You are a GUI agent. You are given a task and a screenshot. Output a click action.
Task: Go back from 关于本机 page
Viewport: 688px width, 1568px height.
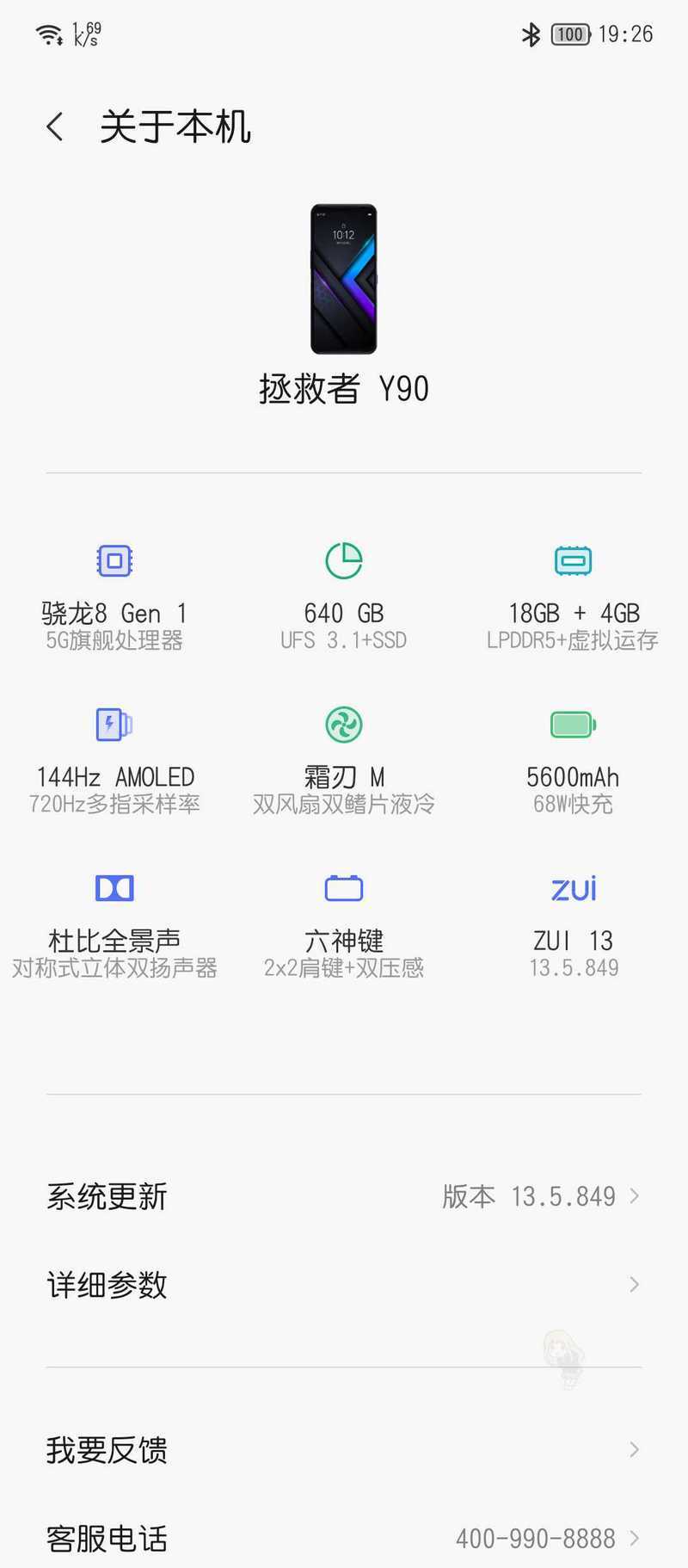pyautogui.click(x=55, y=127)
